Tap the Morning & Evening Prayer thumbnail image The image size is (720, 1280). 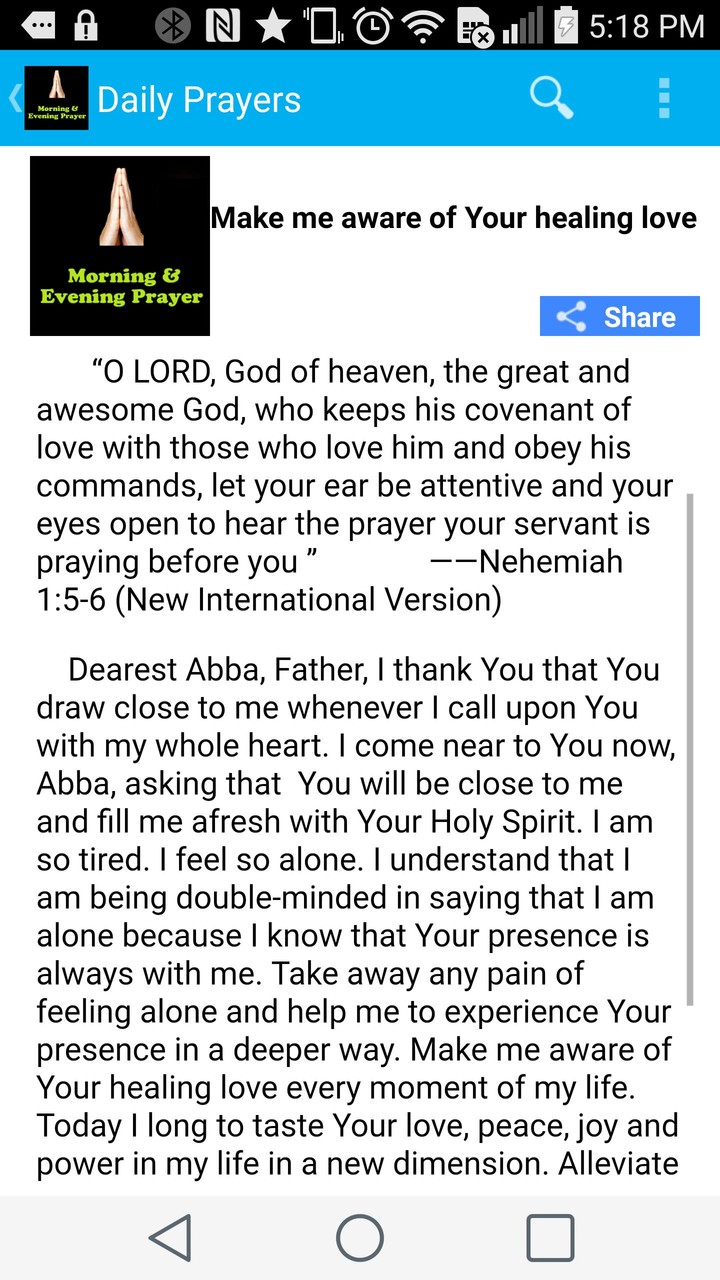click(x=119, y=245)
